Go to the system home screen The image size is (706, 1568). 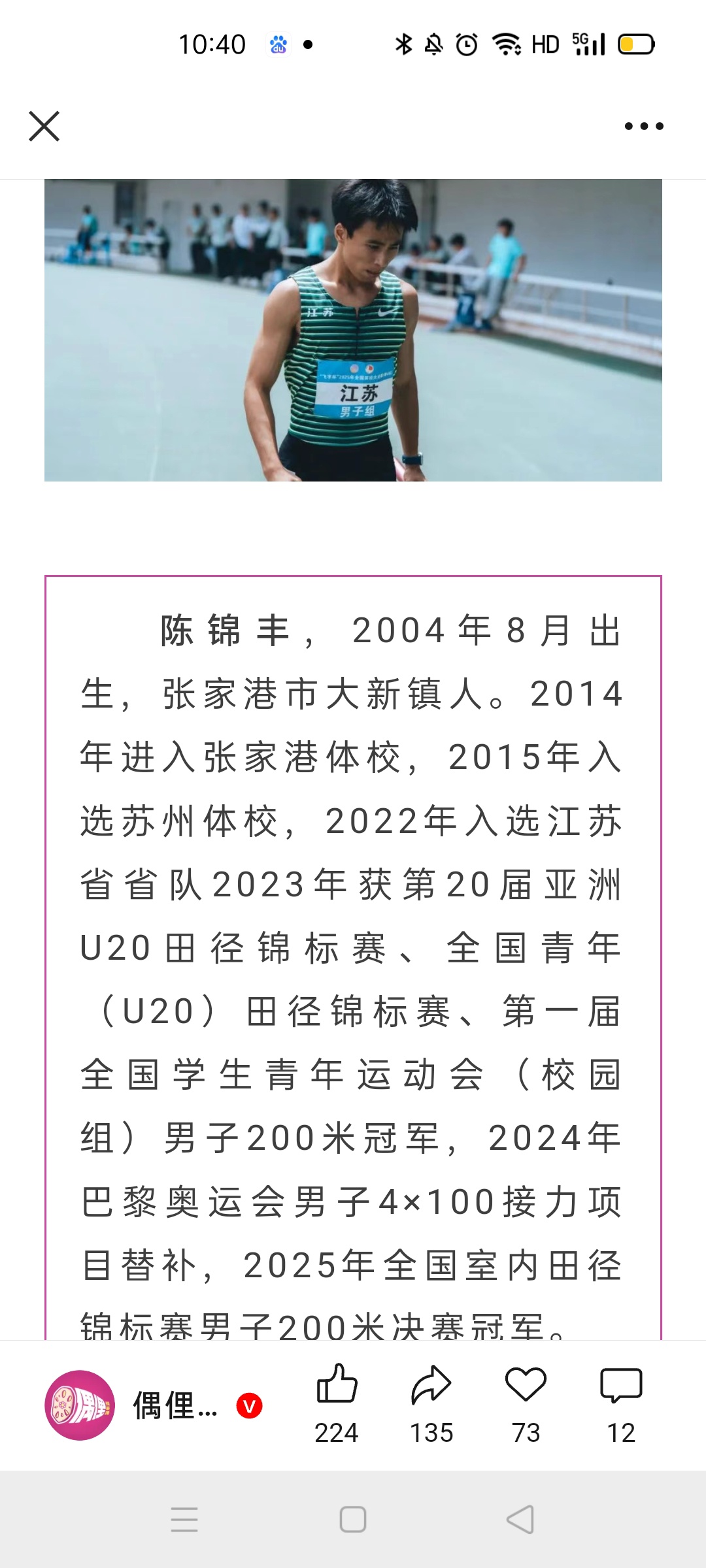click(x=353, y=1520)
